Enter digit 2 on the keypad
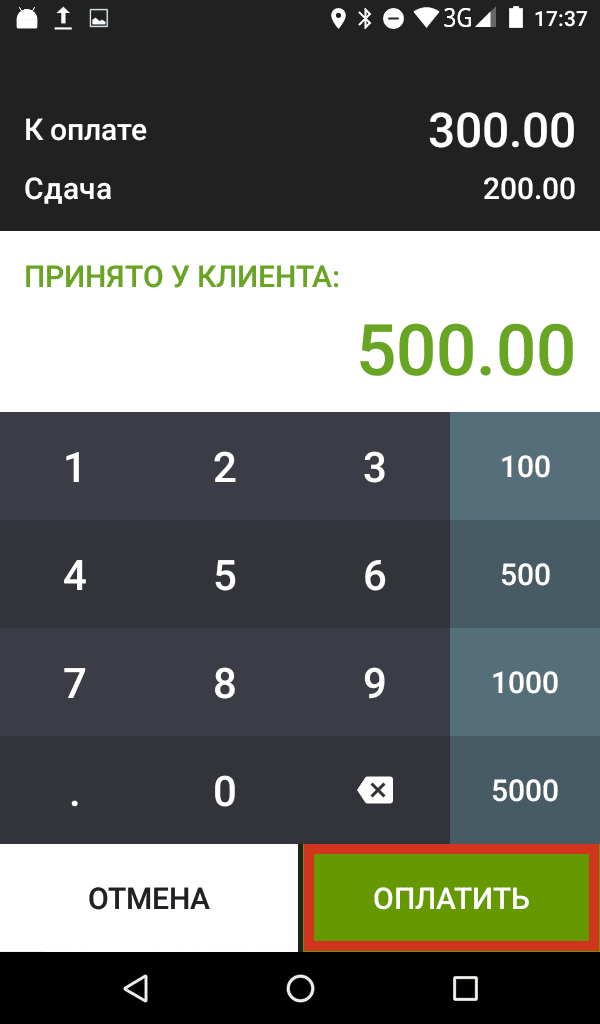 tap(225, 467)
